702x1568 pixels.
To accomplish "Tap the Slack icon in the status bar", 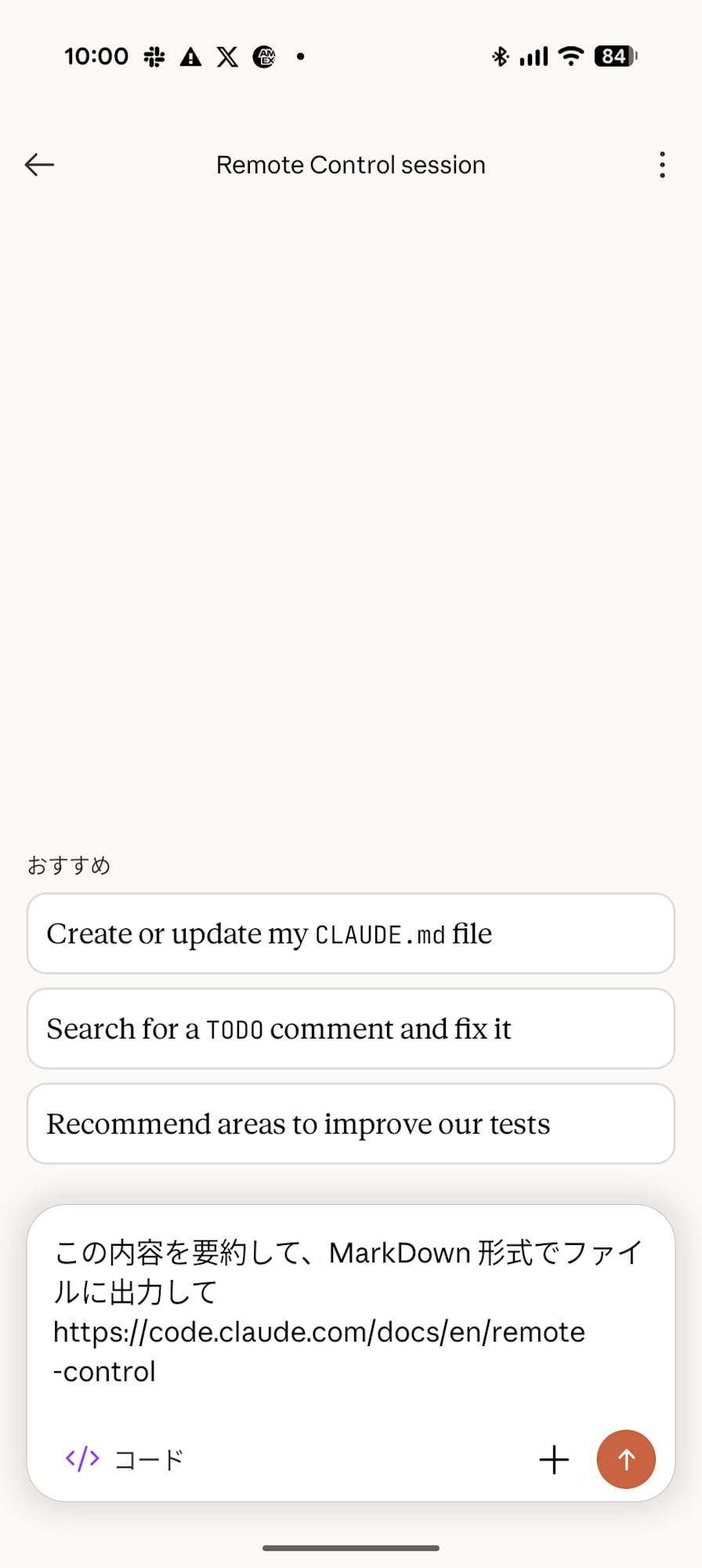I will point(154,56).
